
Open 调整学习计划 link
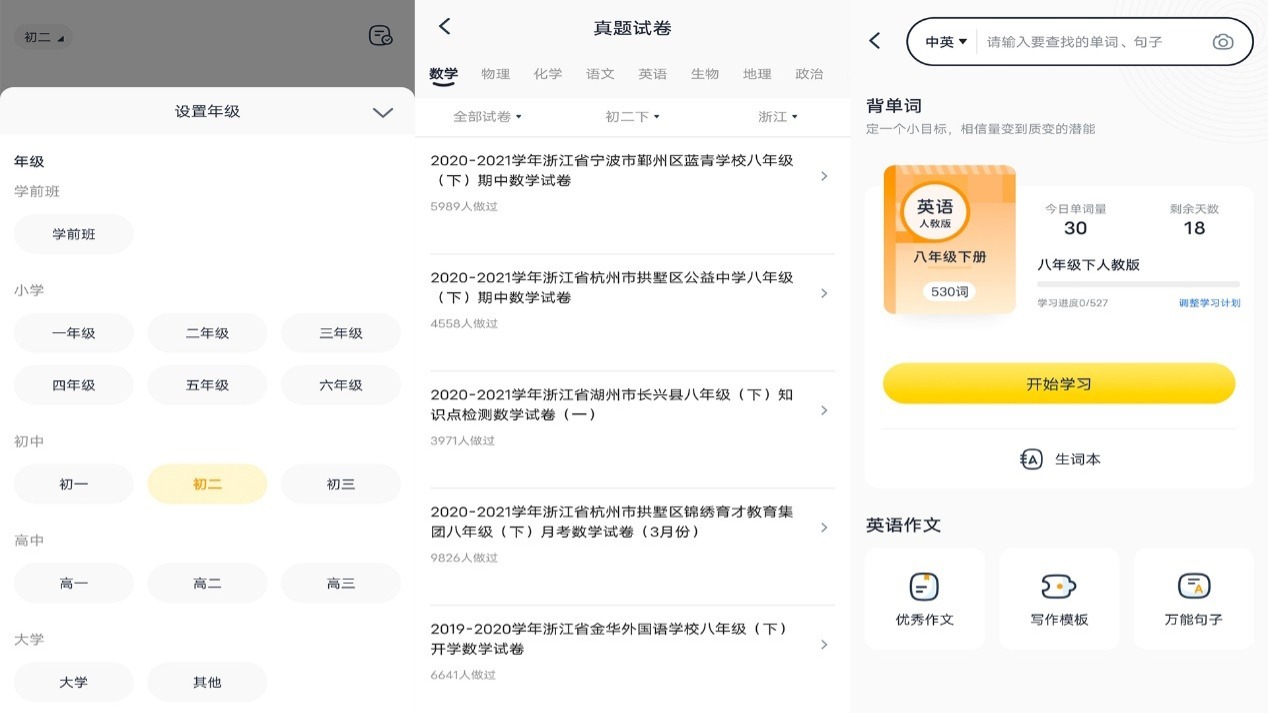click(x=1208, y=303)
